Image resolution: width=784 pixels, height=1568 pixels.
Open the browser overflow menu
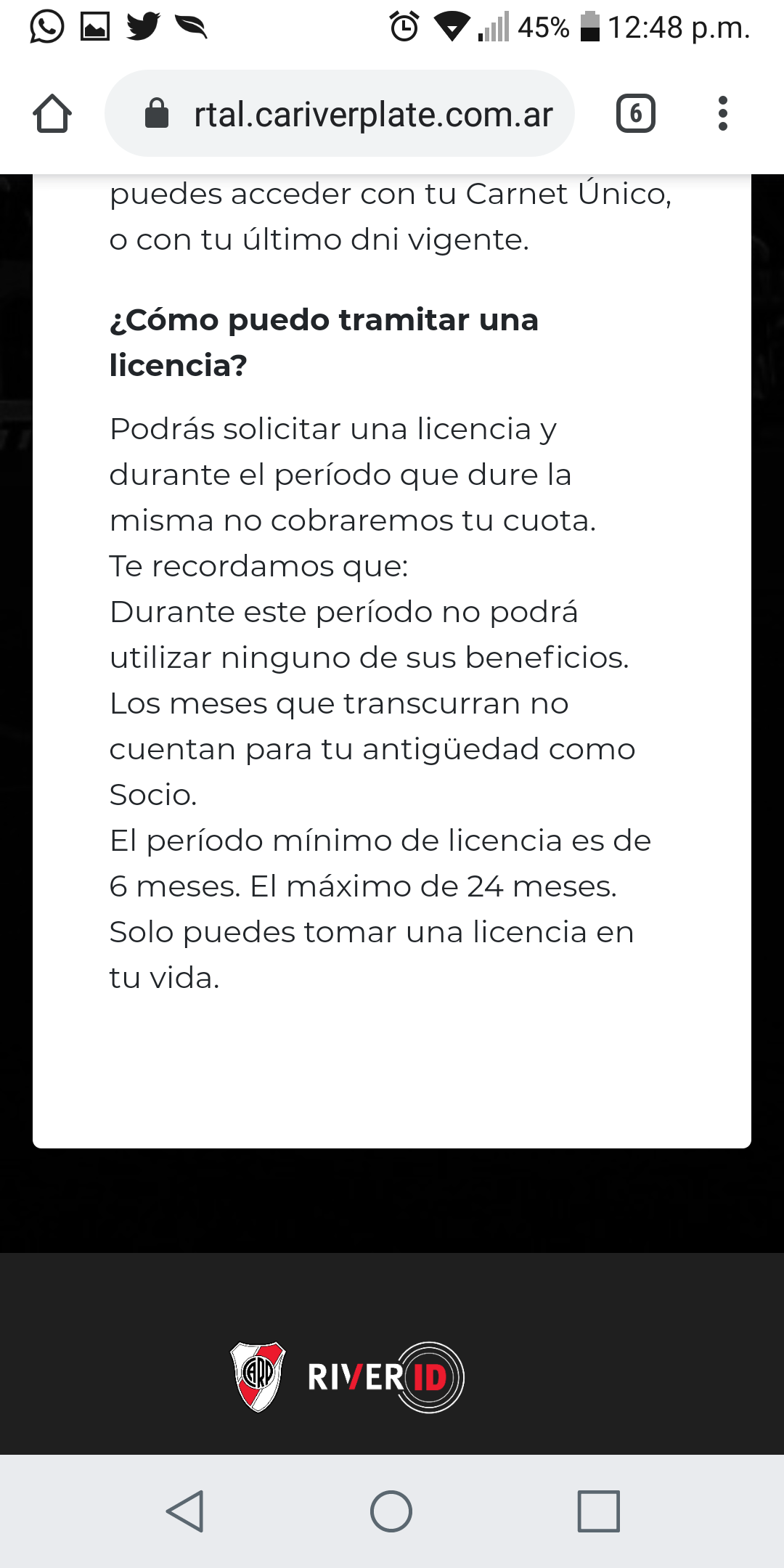click(722, 113)
